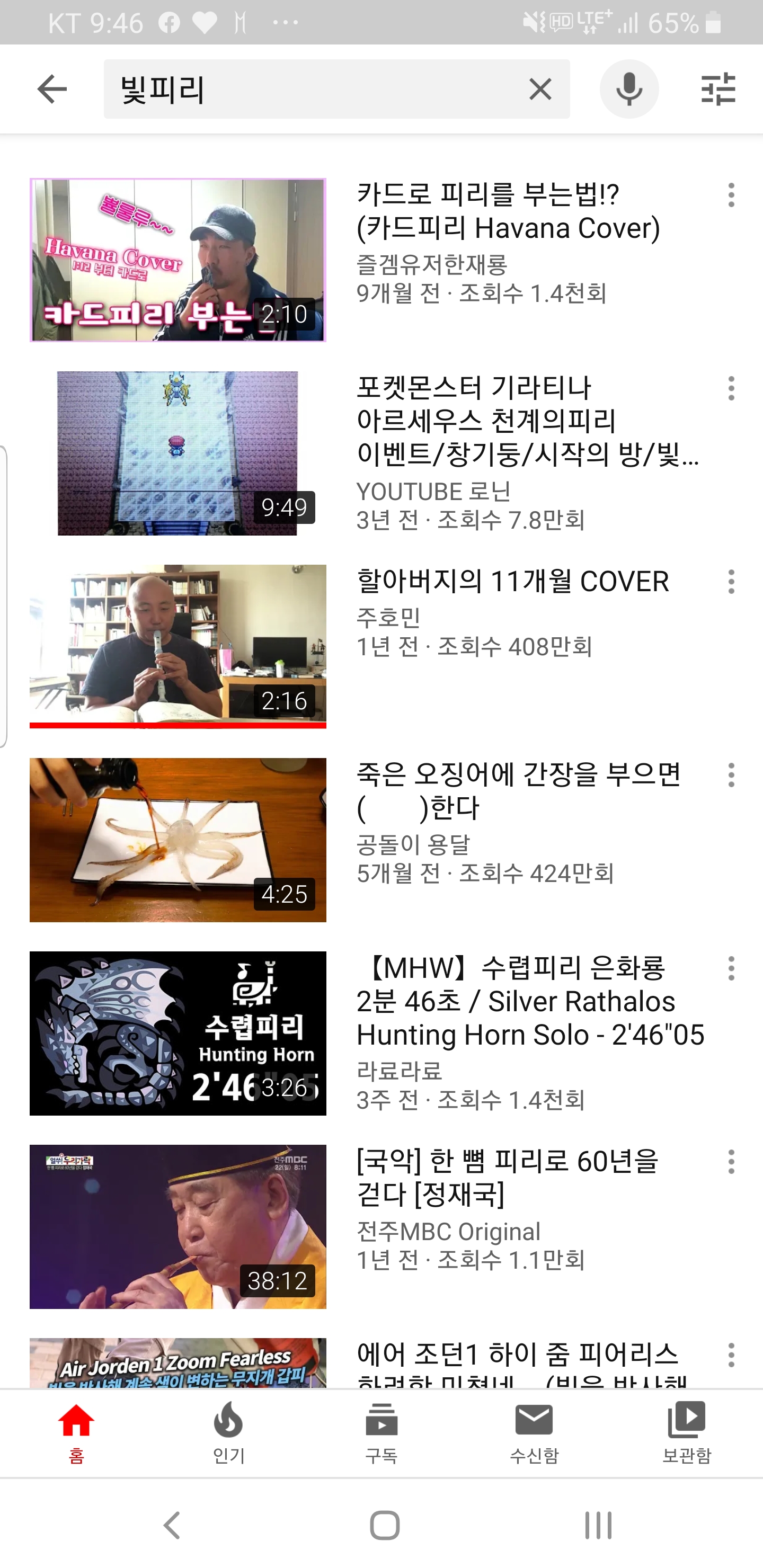
Task: Play the 포켓몬스터 기라티나 아르세우스 video
Action: tap(178, 453)
